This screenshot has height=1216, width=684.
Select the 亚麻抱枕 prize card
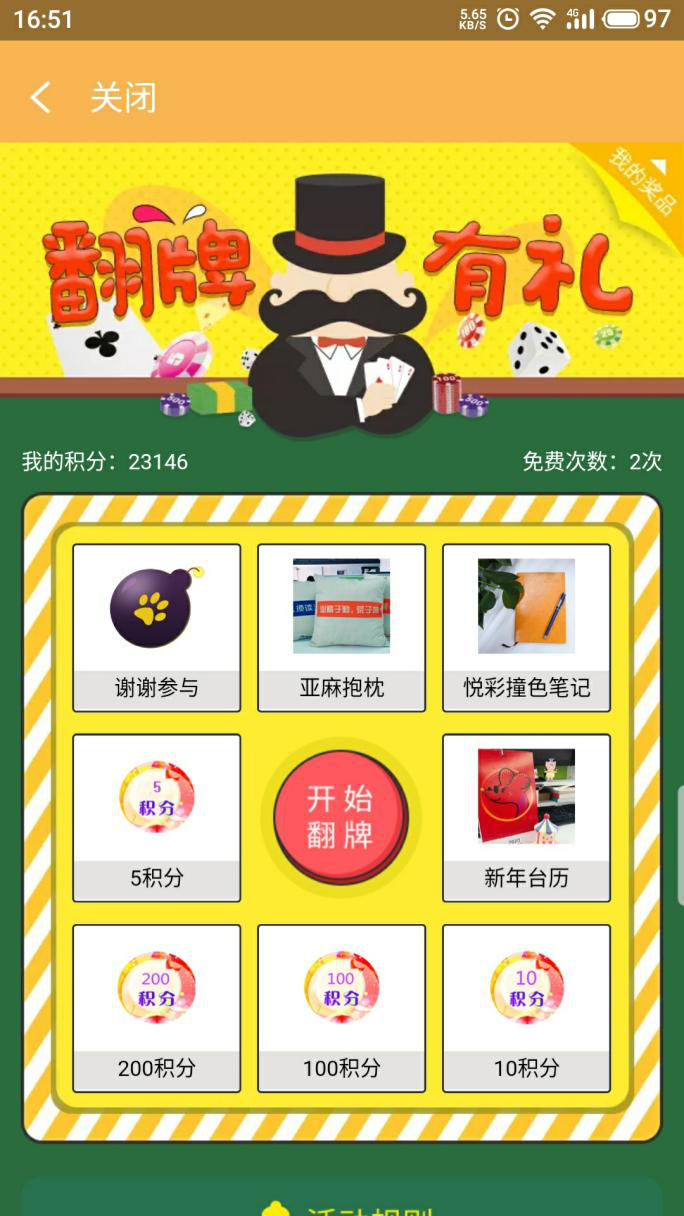[342, 628]
